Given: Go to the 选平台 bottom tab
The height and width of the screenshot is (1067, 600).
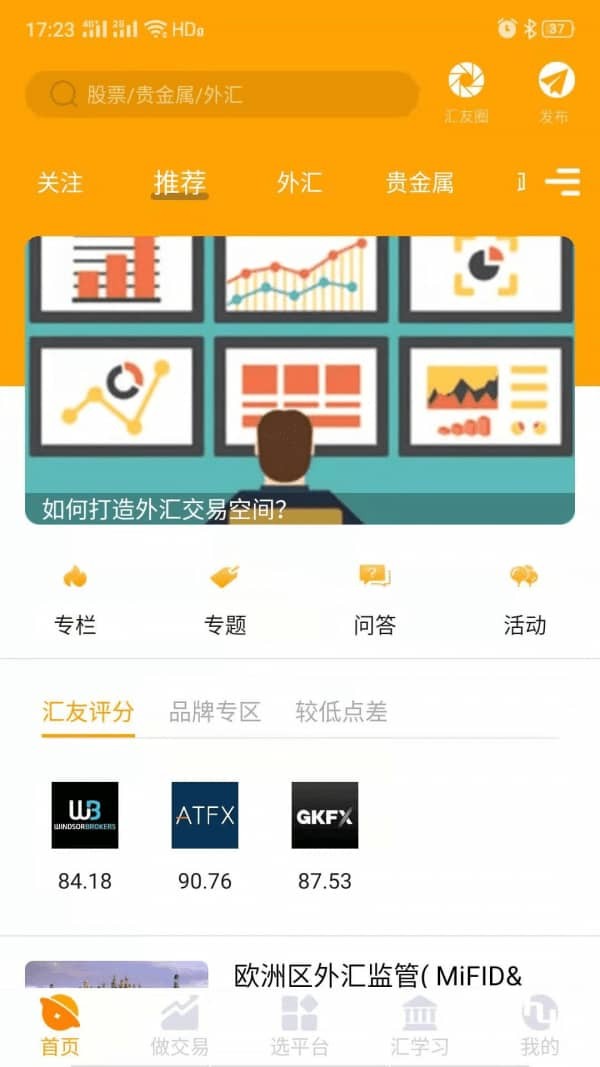Looking at the screenshot, I should point(299,1027).
